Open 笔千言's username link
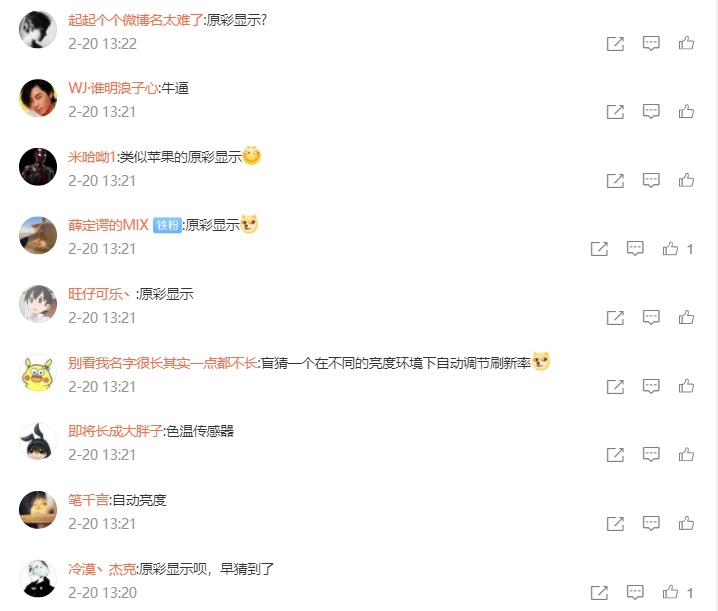718x611 pixels. (x=88, y=500)
